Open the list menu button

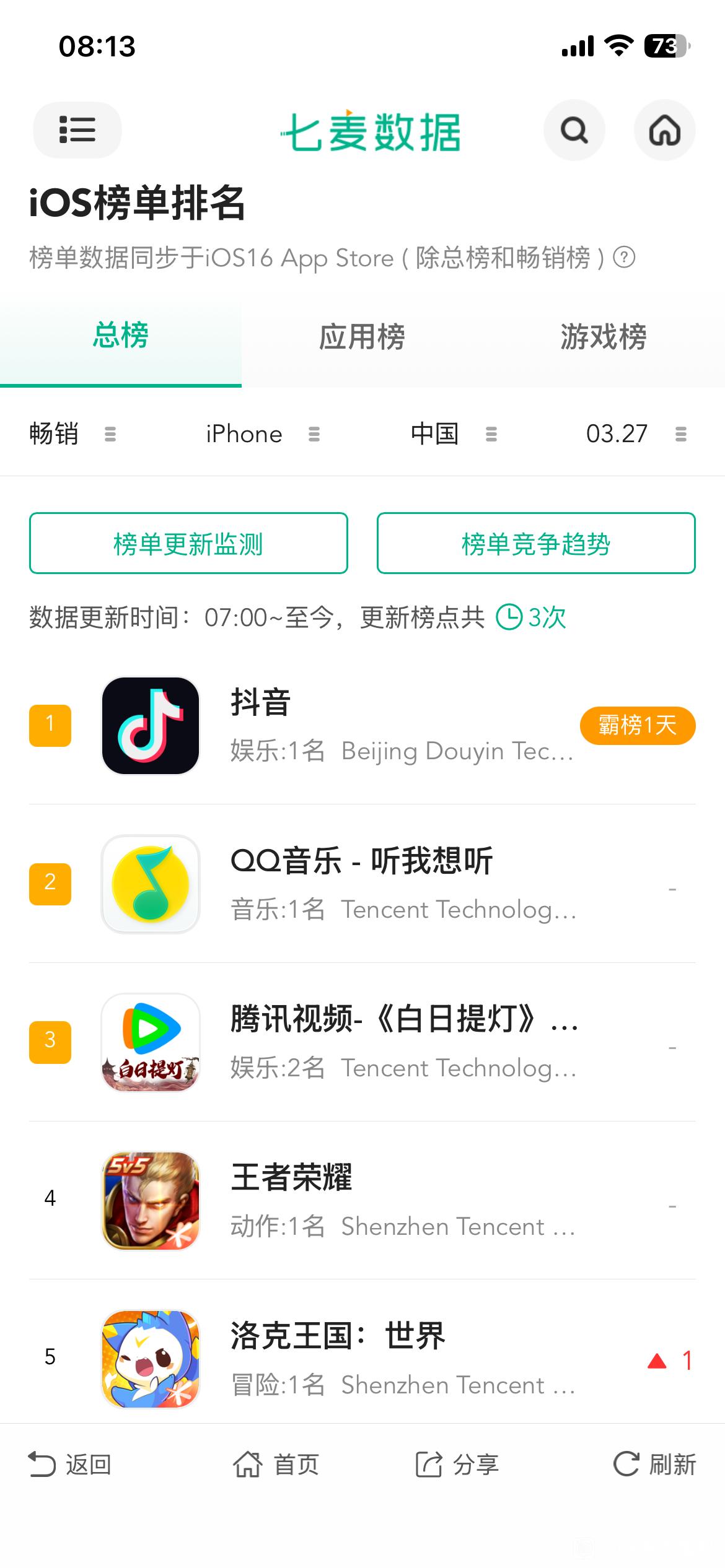coord(77,130)
